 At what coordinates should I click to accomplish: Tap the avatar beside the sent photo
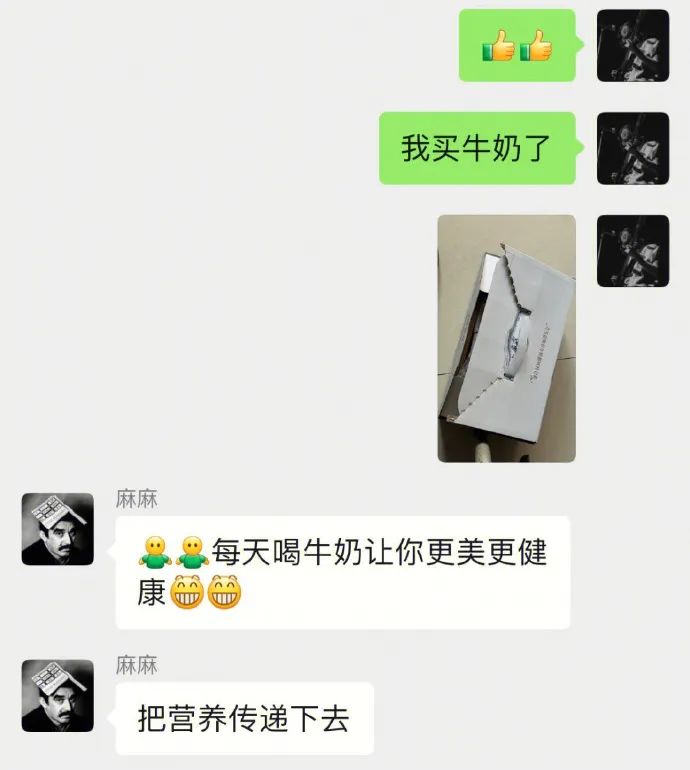pyautogui.click(x=633, y=251)
